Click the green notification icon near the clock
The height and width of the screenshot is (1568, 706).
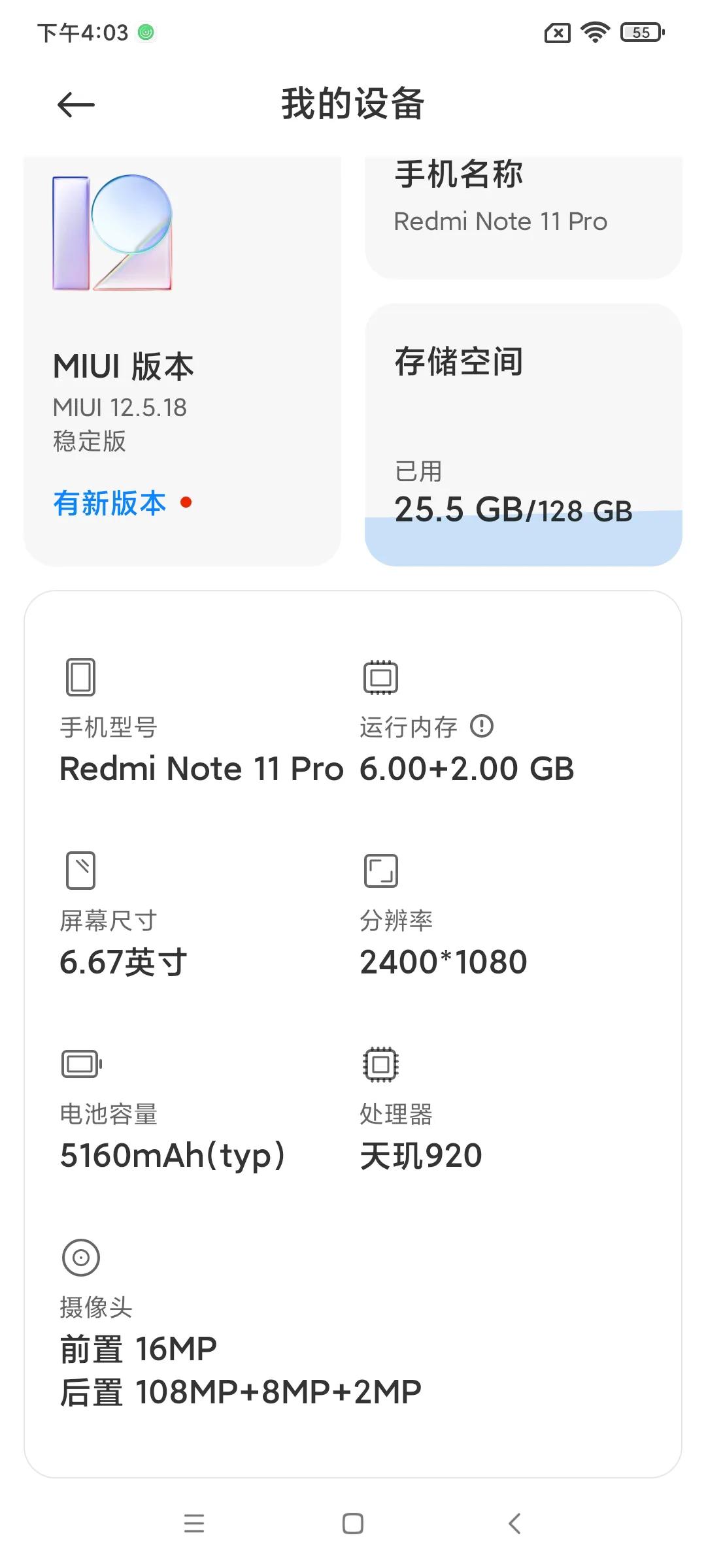point(146,31)
